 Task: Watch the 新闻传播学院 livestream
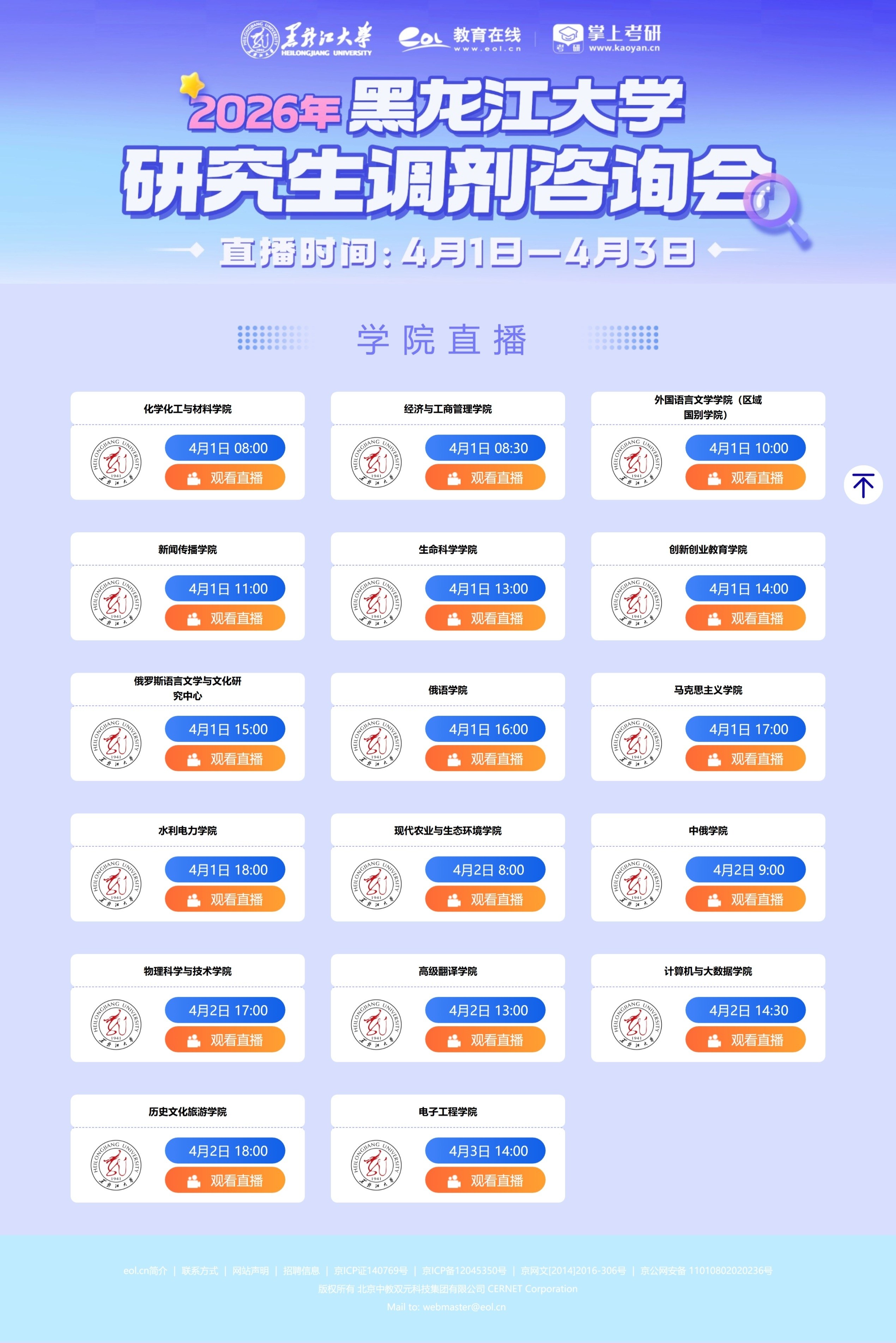225,618
